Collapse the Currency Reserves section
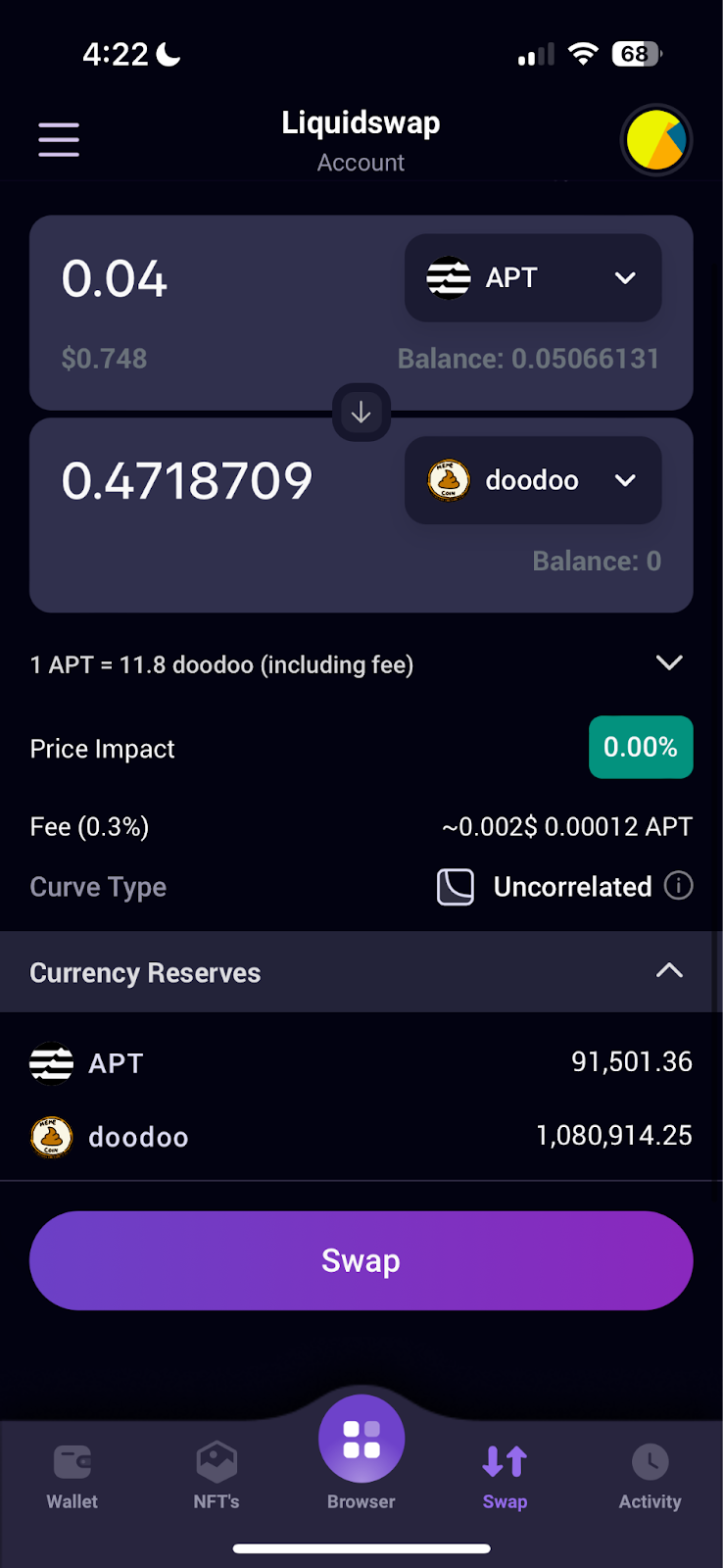723x1568 pixels. (669, 971)
